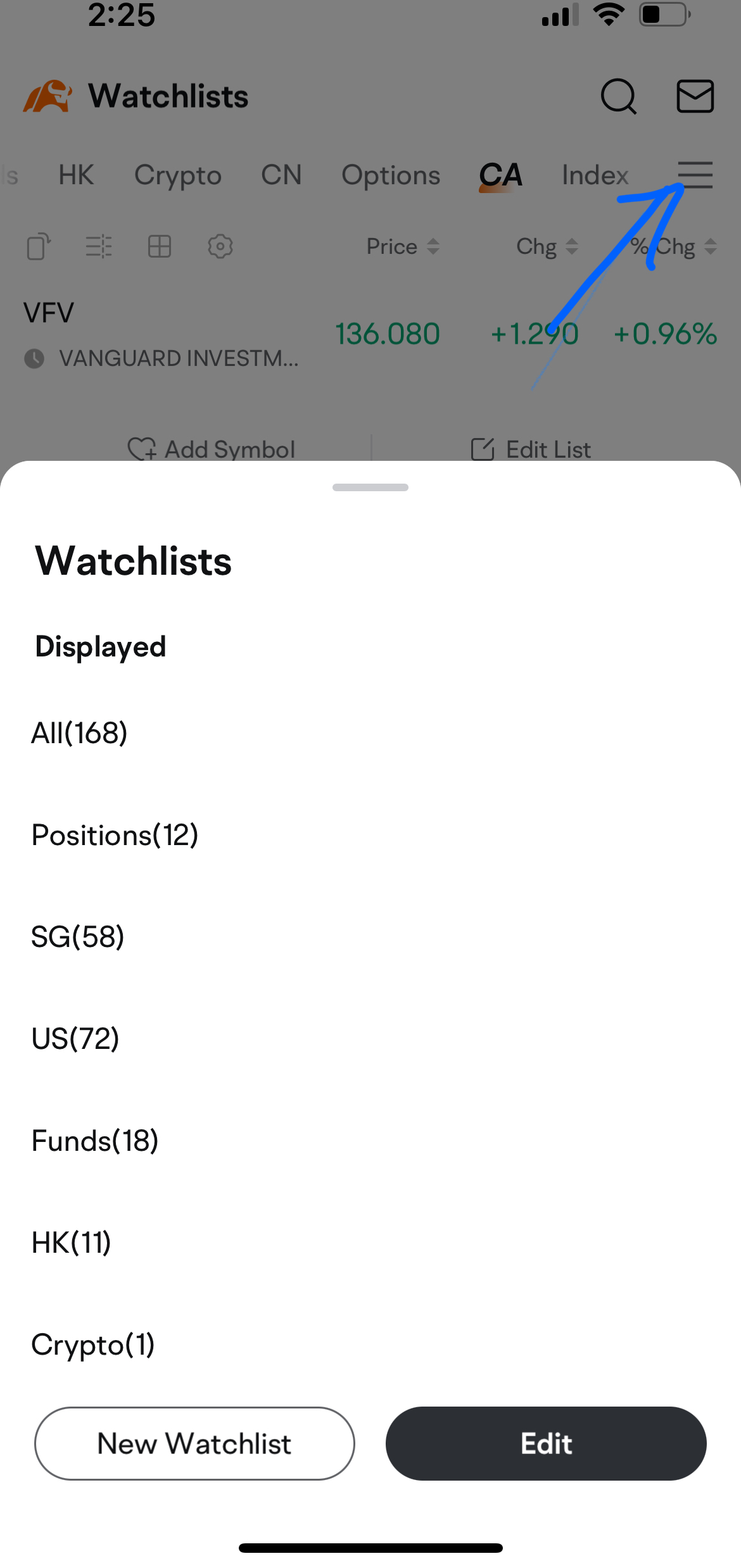Switch to the Crypto tab
The height and width of the screenshot is (1568, 741).
(178, 175)
